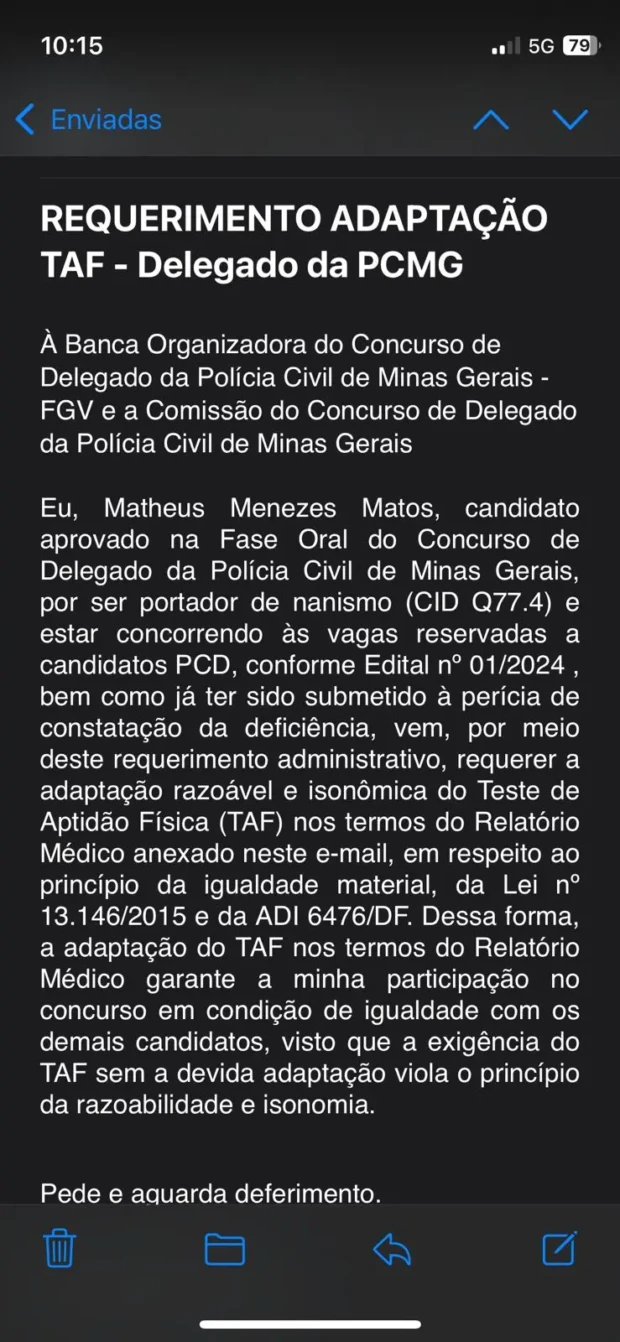This screenshot has width=620, height=1342.
Task: Move email to a folder
Action: click(225, 1248)
